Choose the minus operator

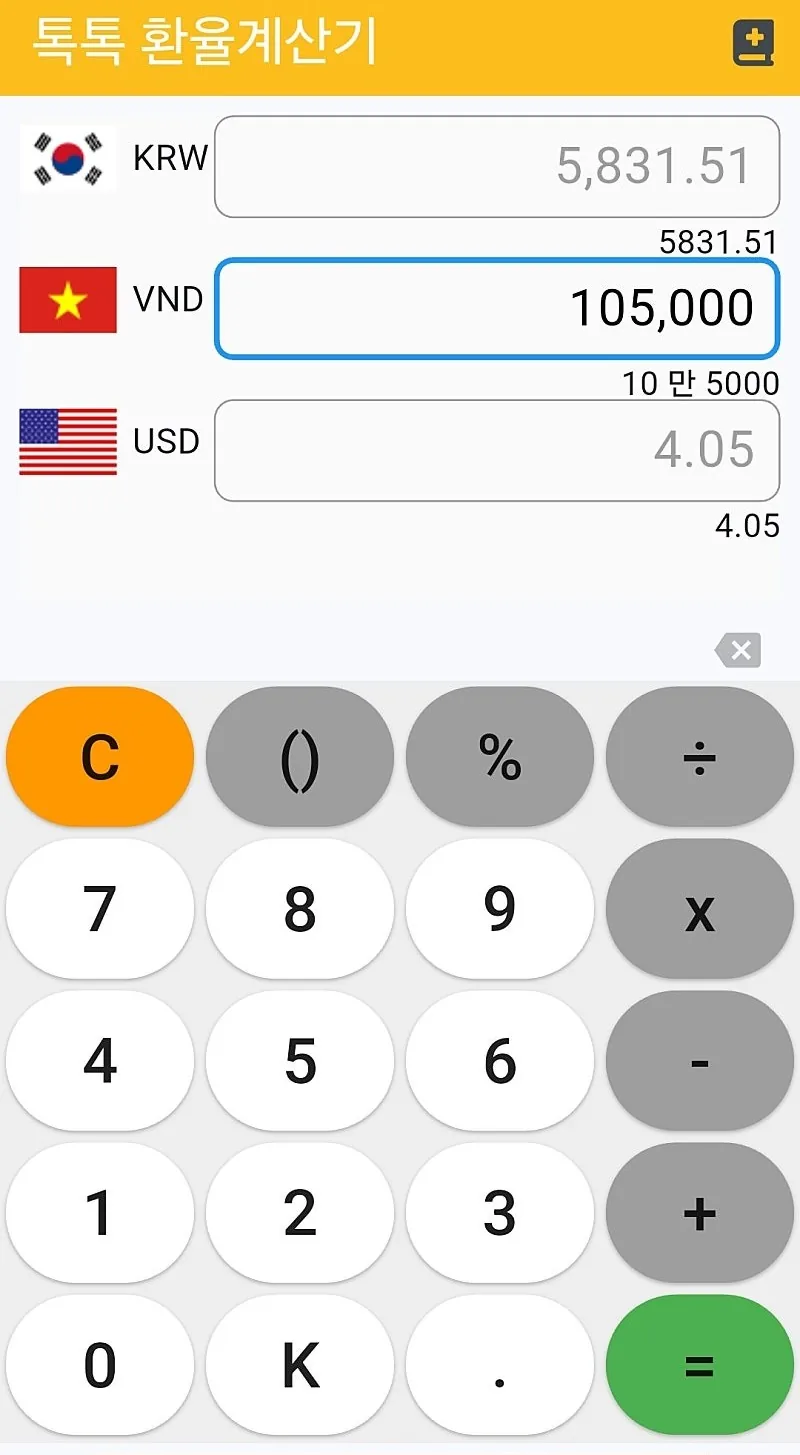pos(700,1061)
